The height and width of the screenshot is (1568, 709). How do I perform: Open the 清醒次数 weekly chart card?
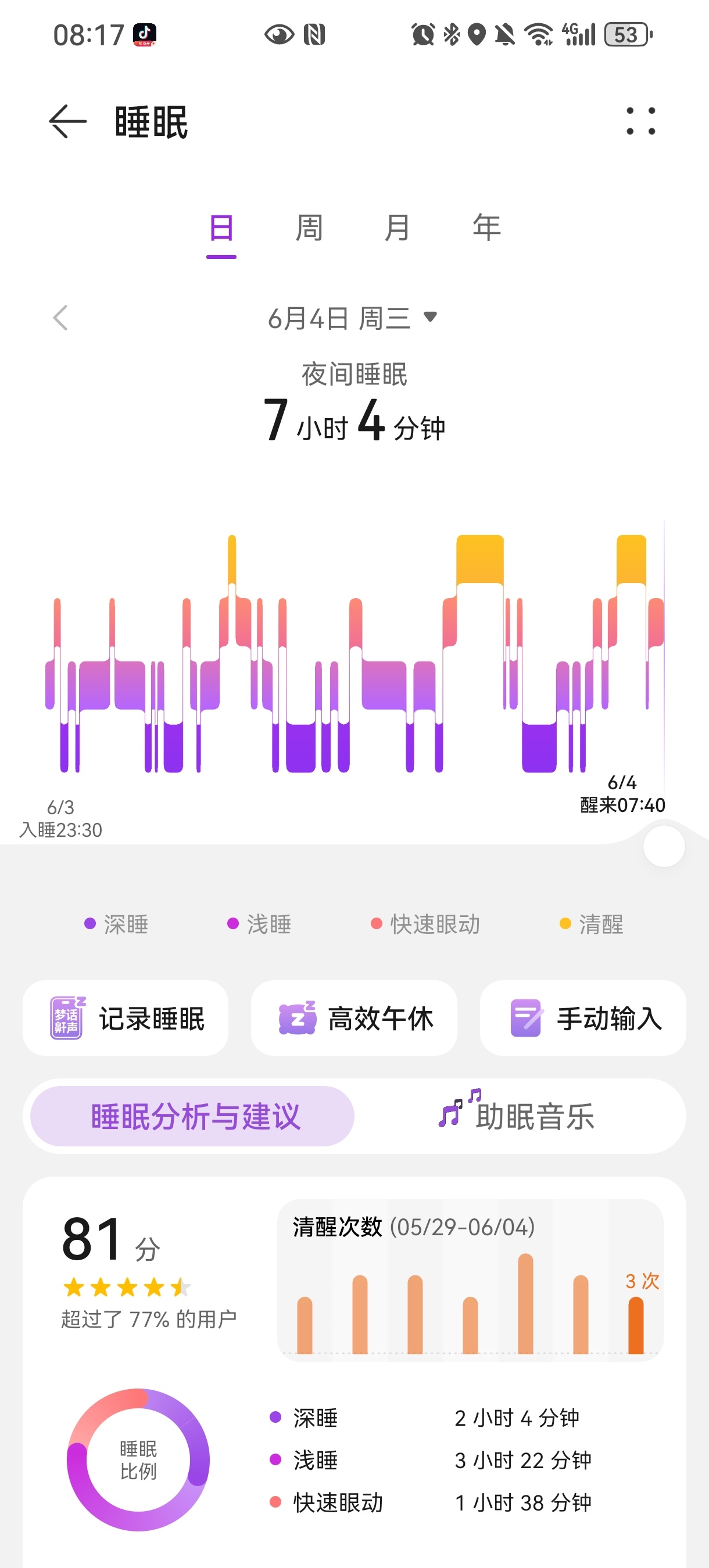(x=470, y=1280)
